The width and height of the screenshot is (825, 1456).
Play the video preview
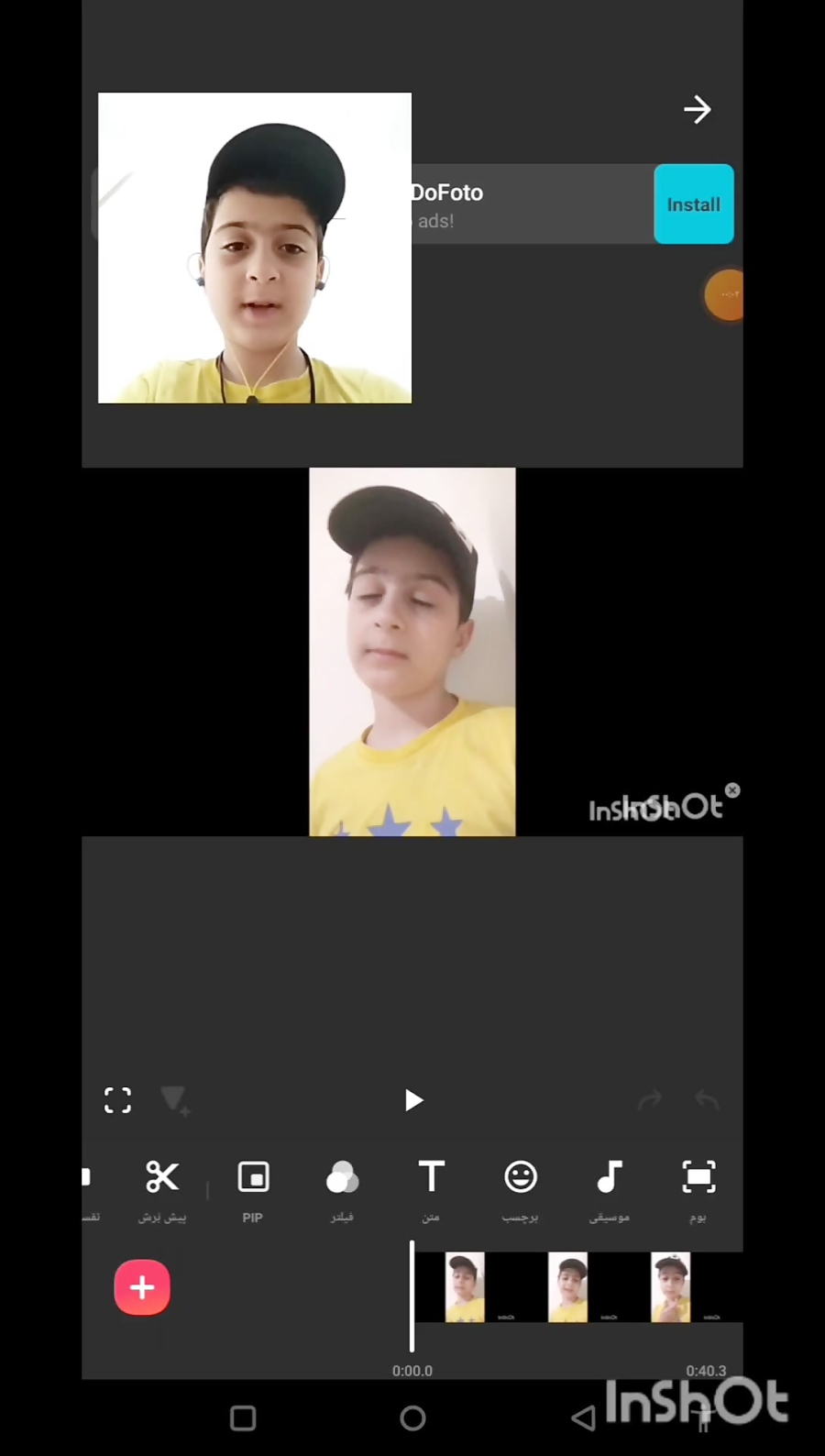413,1100
